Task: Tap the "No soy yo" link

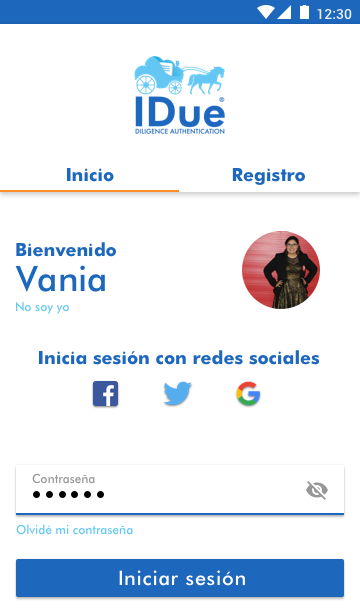Action: 42,307
